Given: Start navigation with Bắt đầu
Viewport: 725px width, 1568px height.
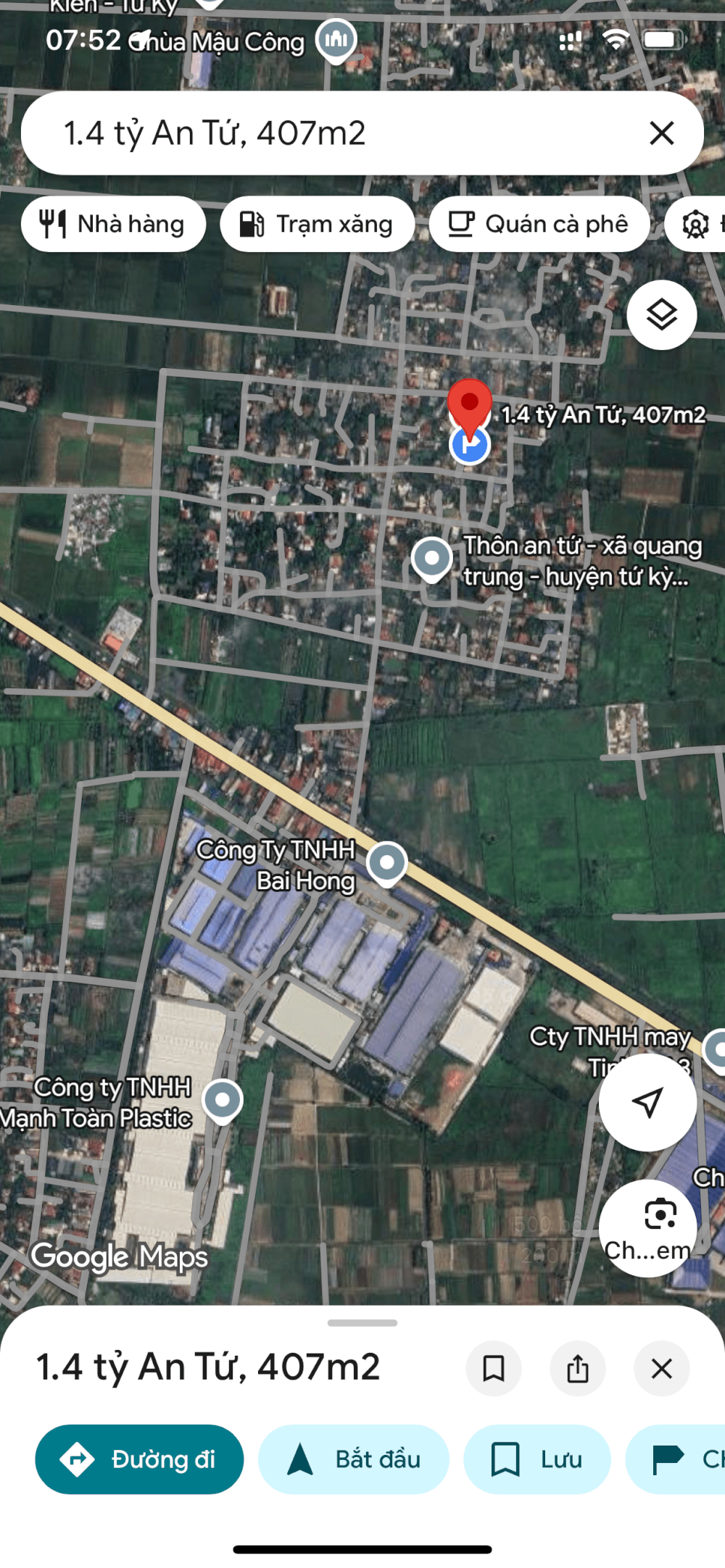Looking at the screenshot, I should (x=354, y=1459).
